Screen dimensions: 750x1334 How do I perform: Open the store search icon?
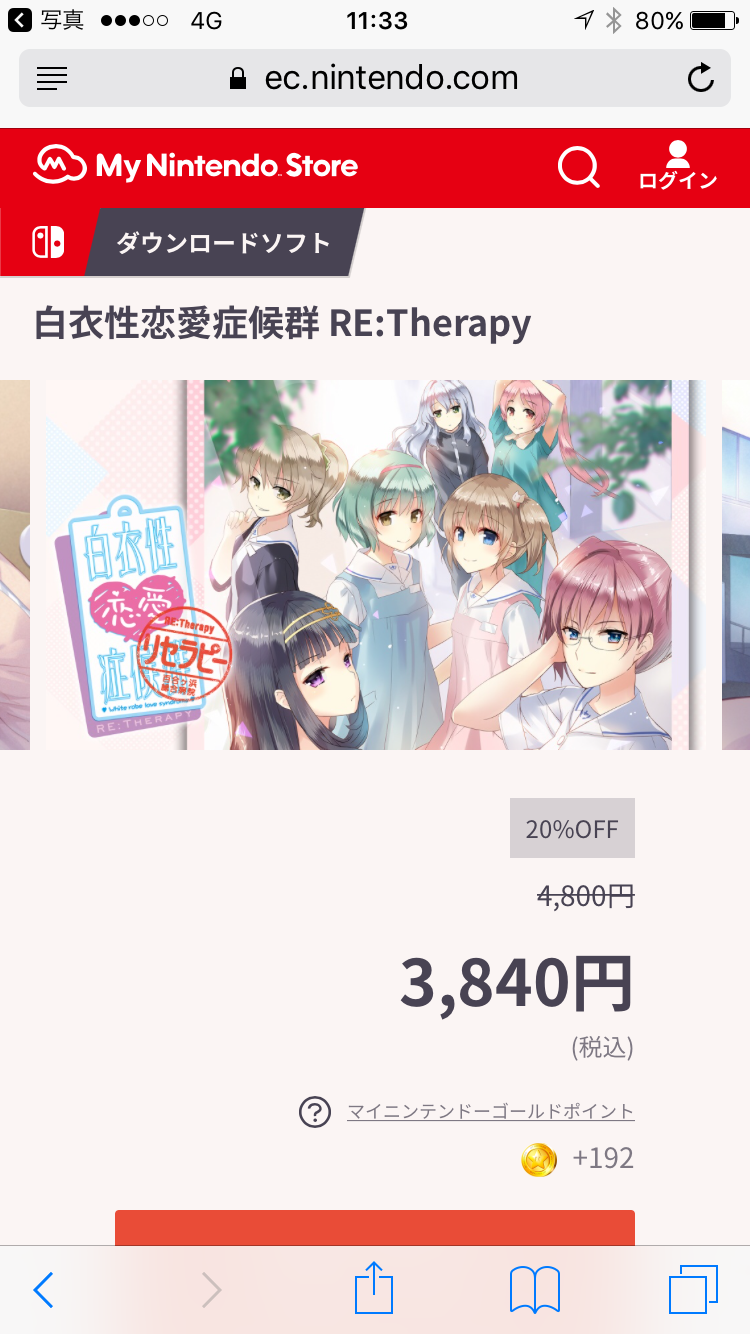tap(578, 167)
